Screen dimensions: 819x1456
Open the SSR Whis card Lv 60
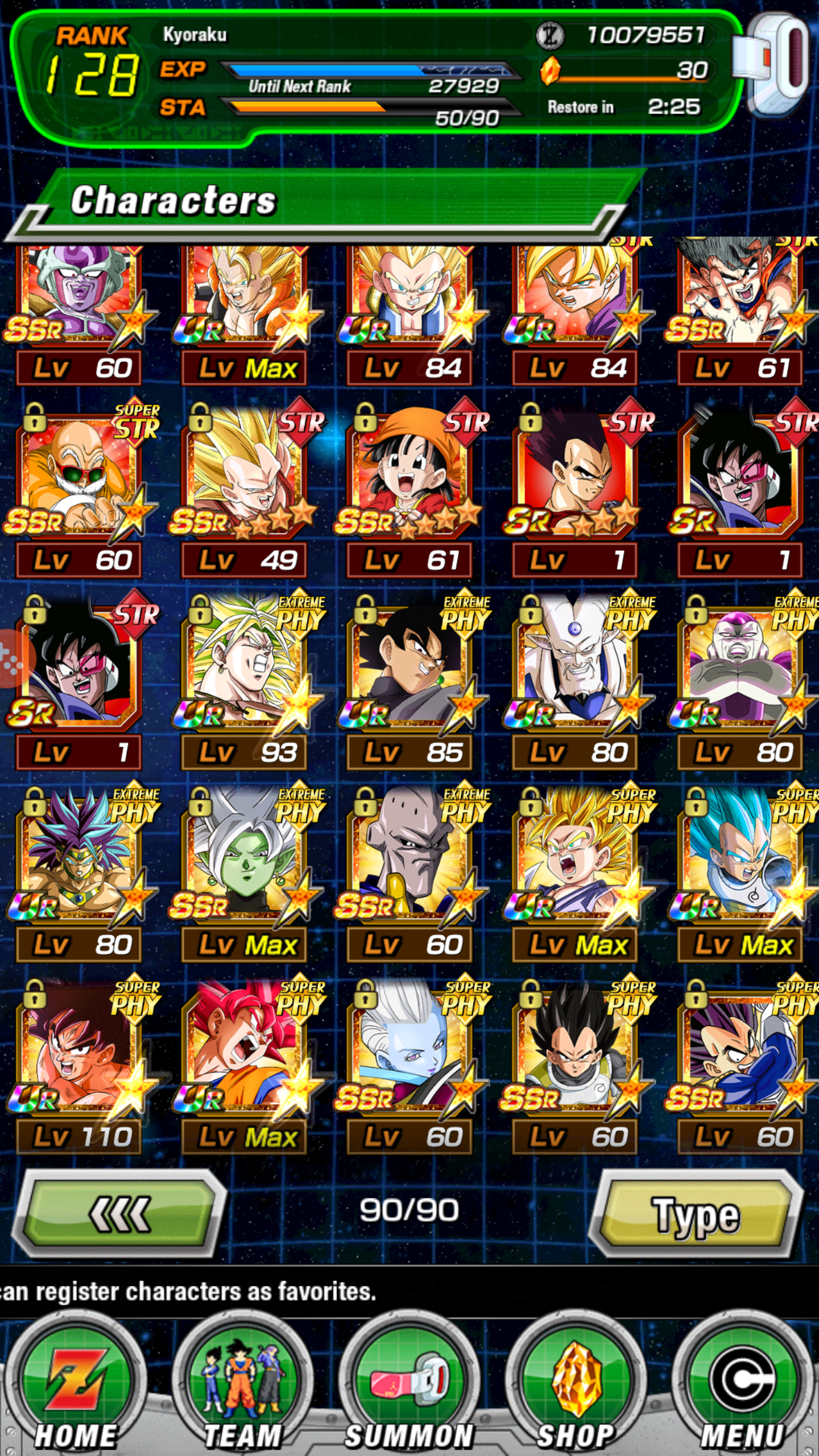coord(409,1064)
